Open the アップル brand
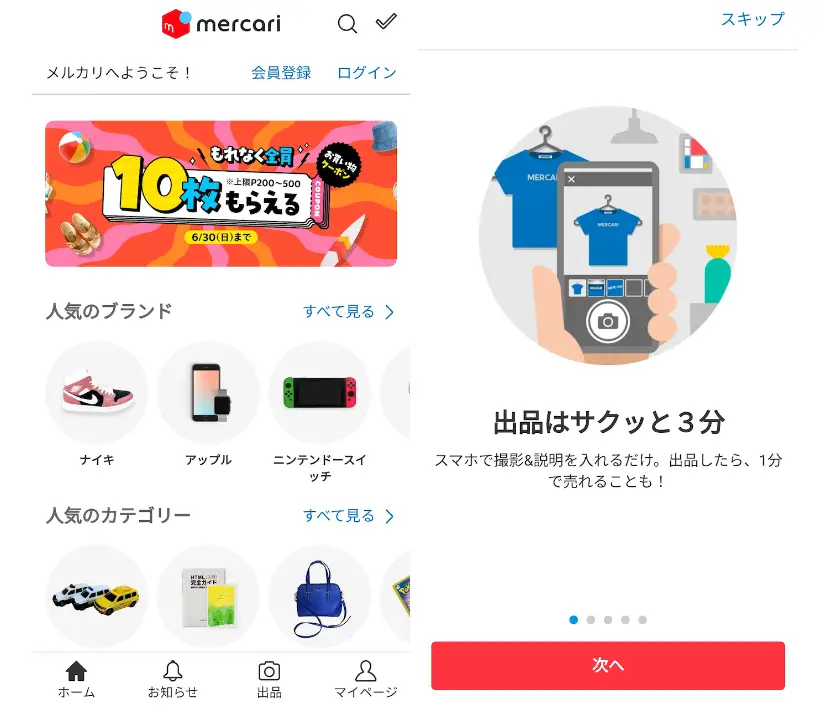 coord(208,393)
